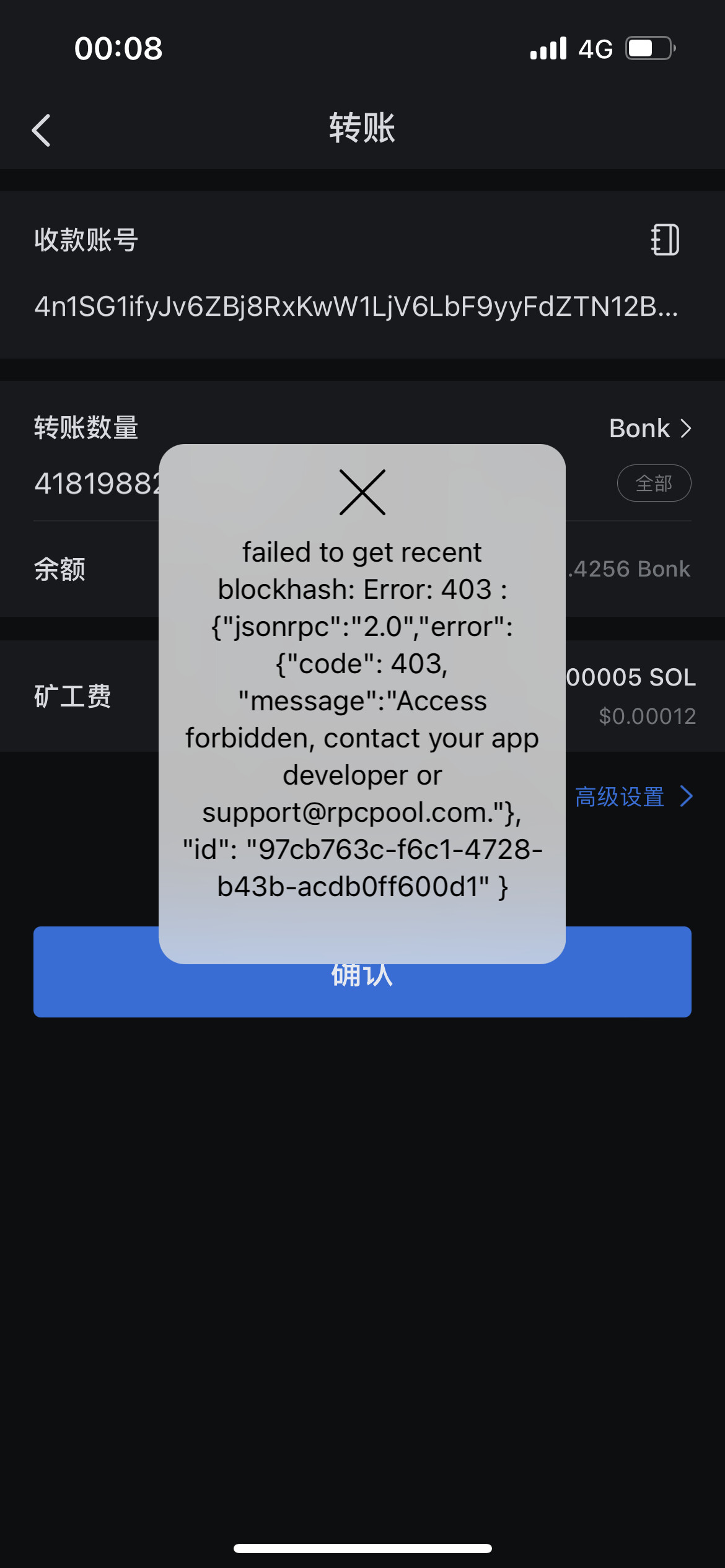Go back from the 转账 screen
Viewport: 725px width, 1568px height.
(x=41, y=130)
